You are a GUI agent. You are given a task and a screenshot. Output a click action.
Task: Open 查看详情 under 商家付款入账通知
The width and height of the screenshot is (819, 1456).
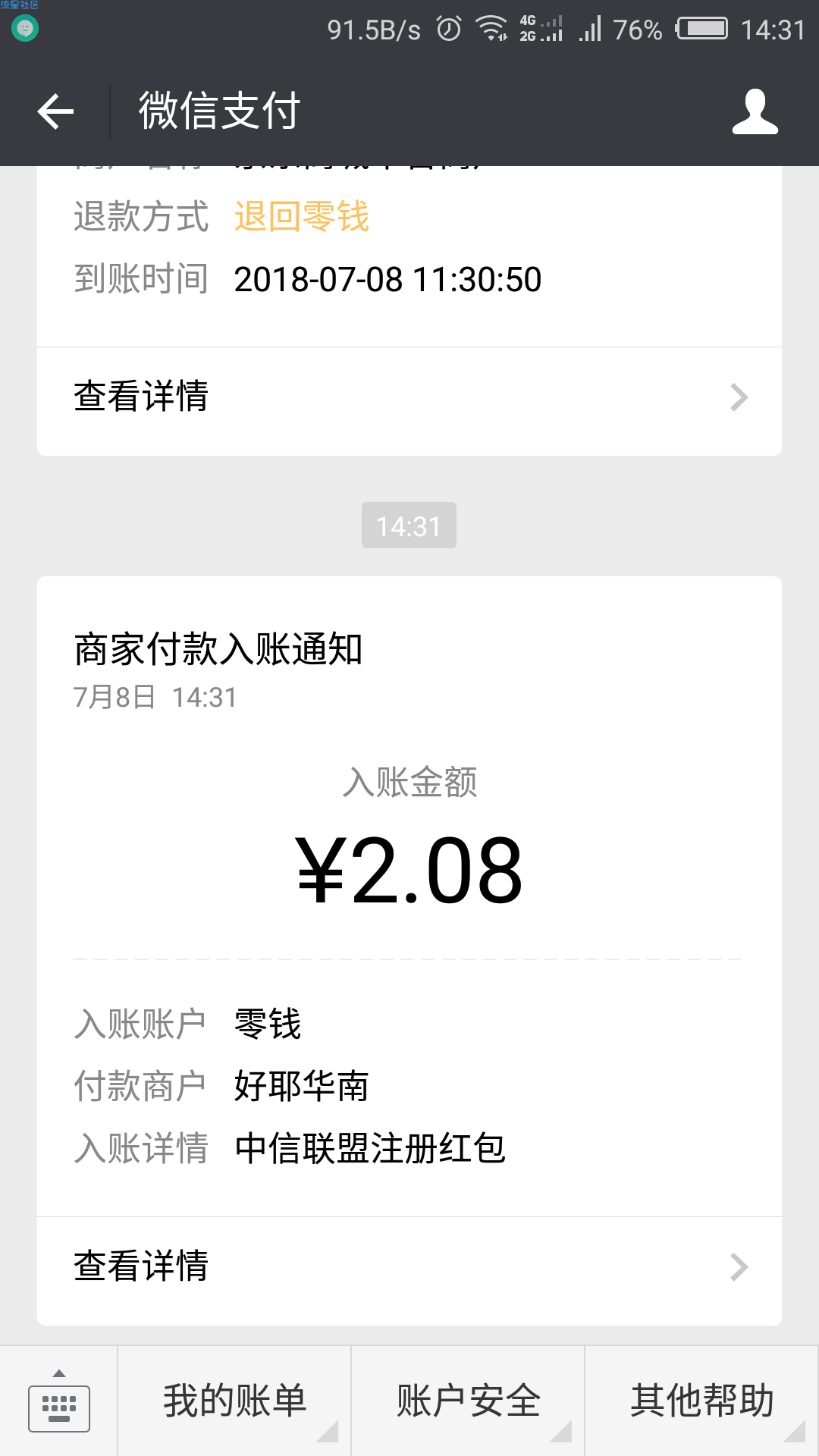tap(409, 1267)
